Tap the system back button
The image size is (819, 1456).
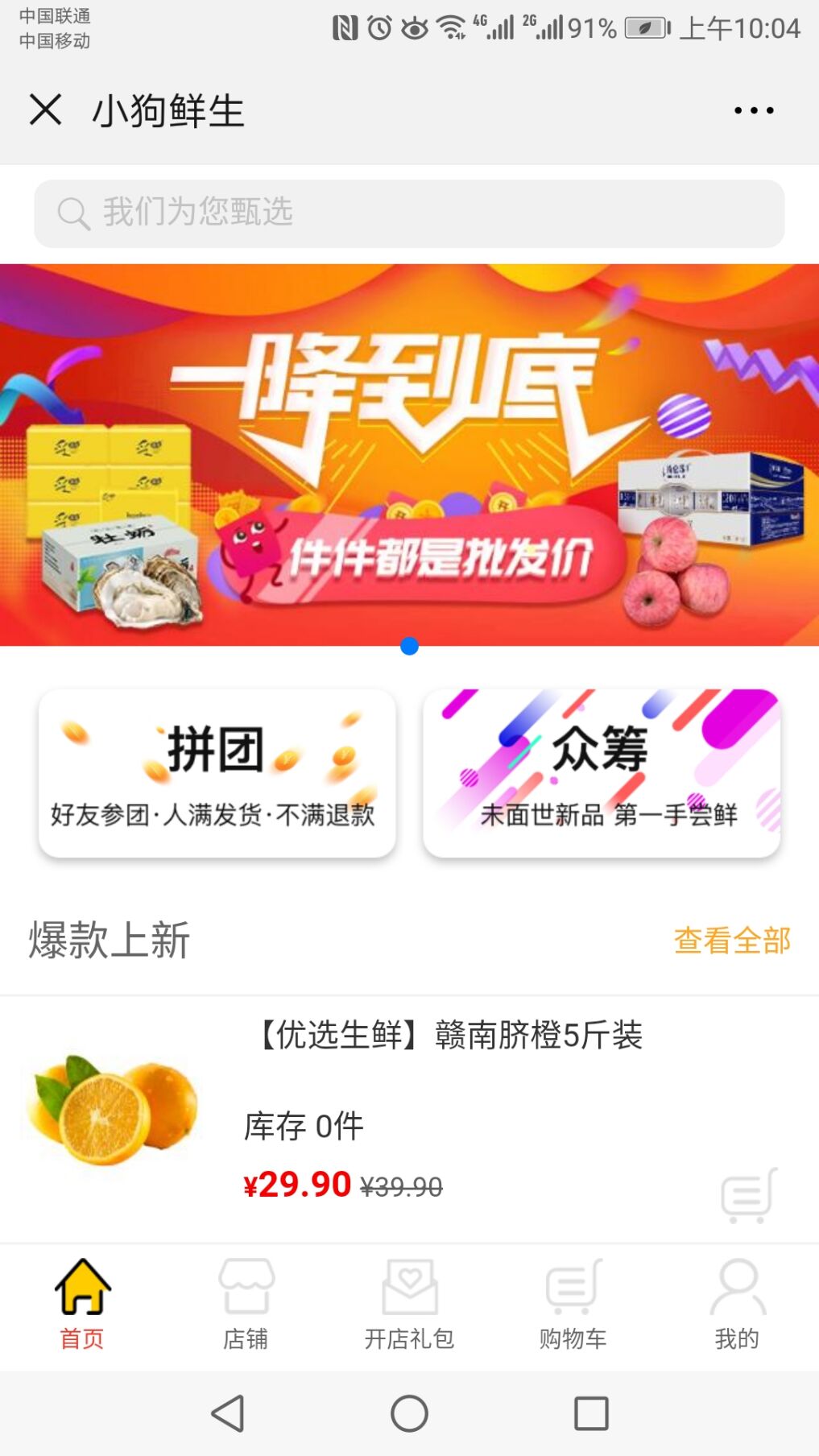(228, 1413)
